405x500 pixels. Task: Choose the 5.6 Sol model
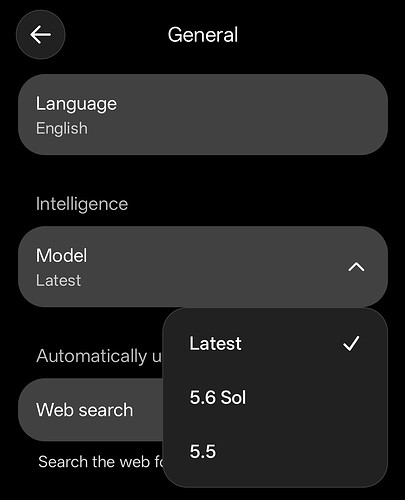coord(275,397)
